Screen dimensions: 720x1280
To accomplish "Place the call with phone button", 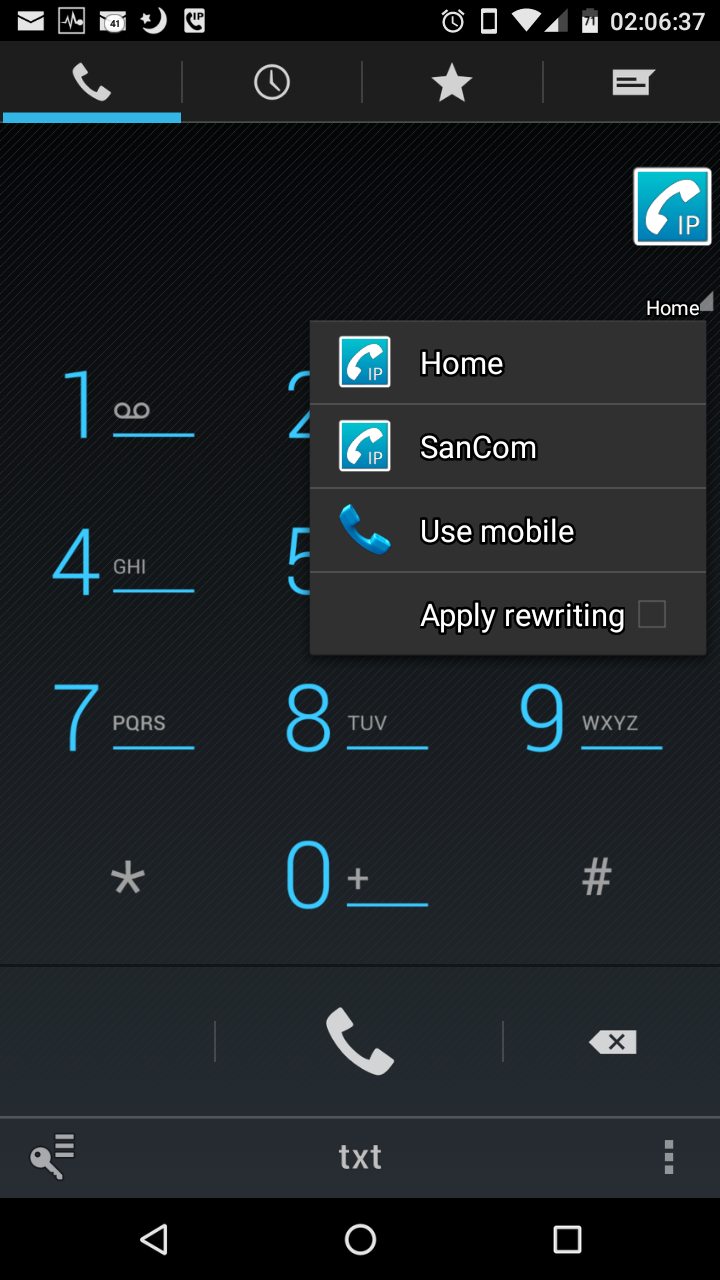I will click(359, 1041).
